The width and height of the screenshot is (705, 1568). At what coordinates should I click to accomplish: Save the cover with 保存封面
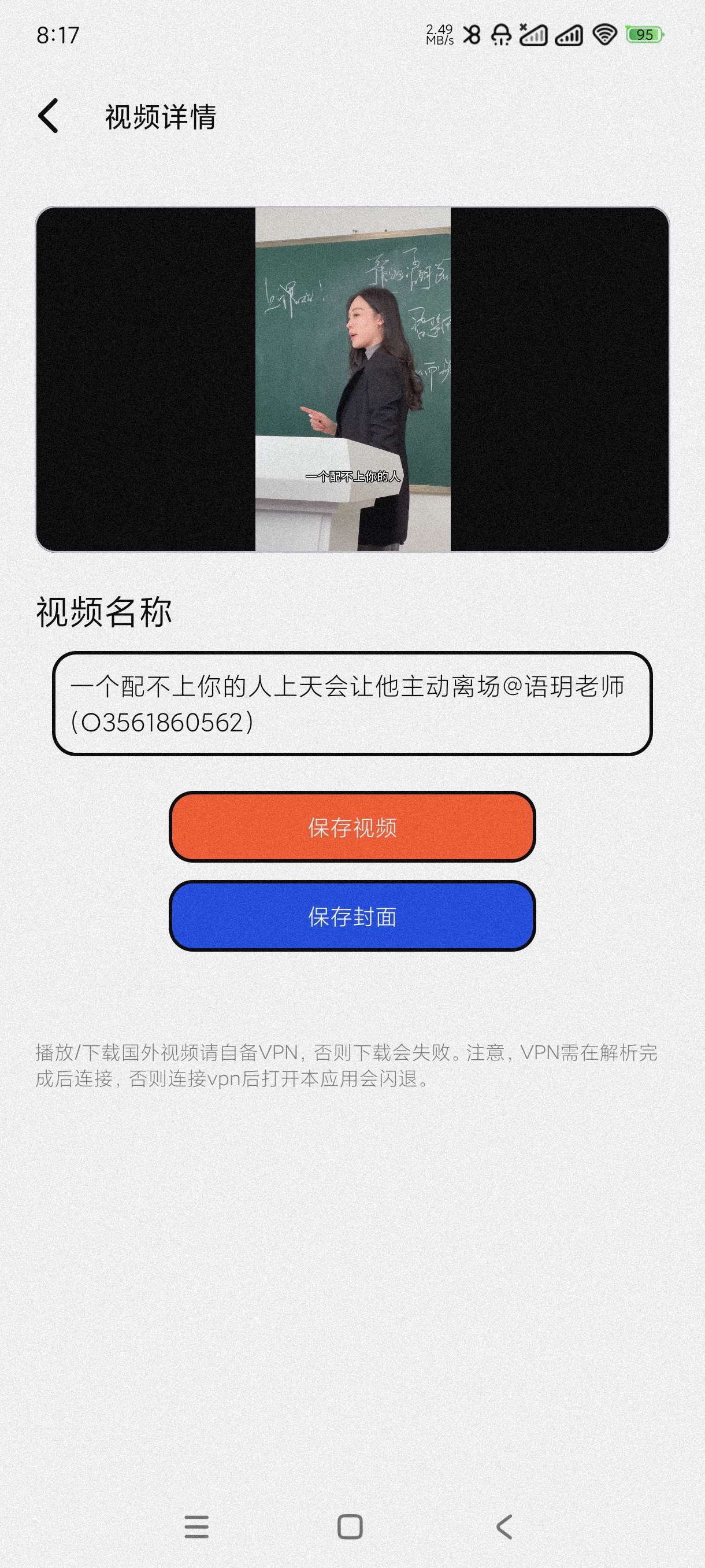(352, 915)
